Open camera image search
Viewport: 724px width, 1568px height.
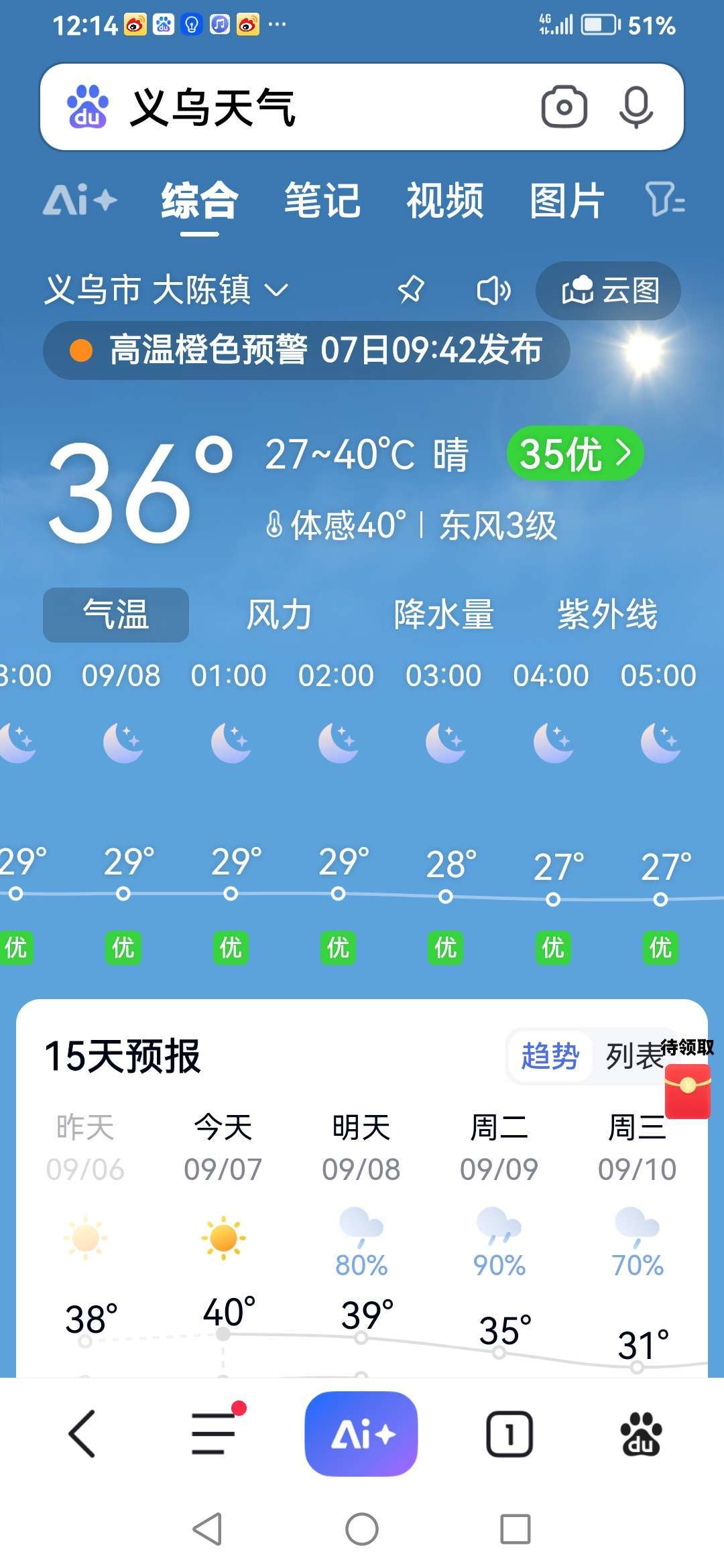(564, 107)
